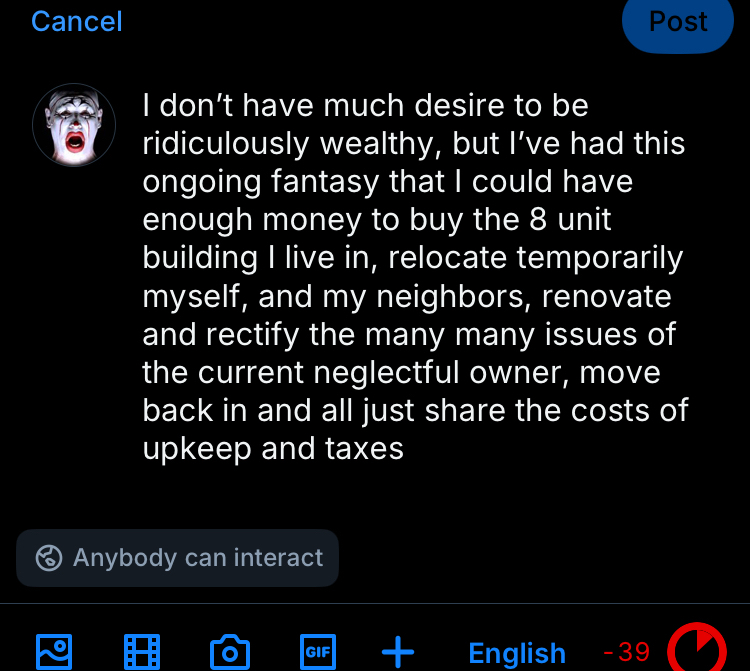The height and width of the screenshot is (671, 750).
Task: Add an image from gallery
Action: coord(53,652)
